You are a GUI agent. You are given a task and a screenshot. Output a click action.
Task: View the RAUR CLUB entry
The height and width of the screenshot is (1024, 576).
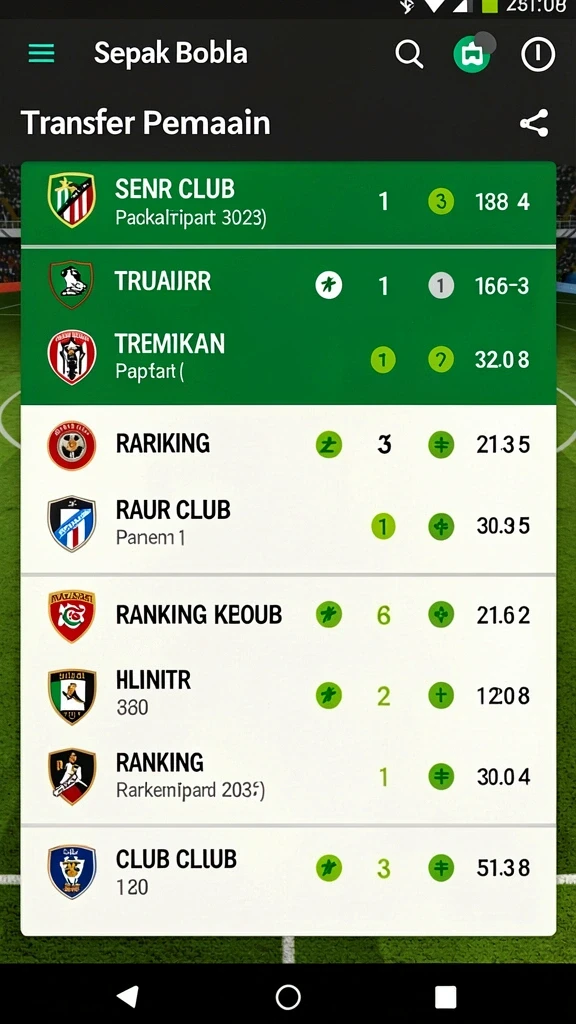(288, 526)
